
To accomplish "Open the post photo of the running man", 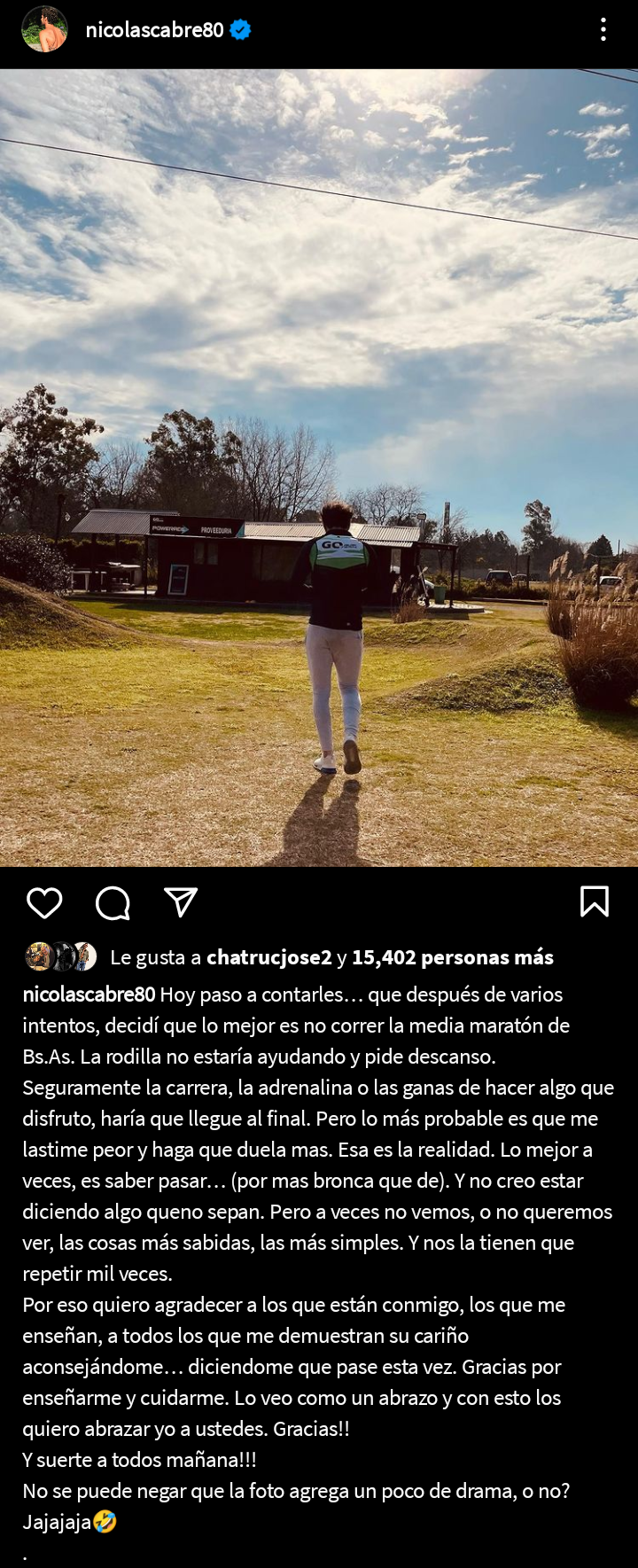I will [319, 467].
